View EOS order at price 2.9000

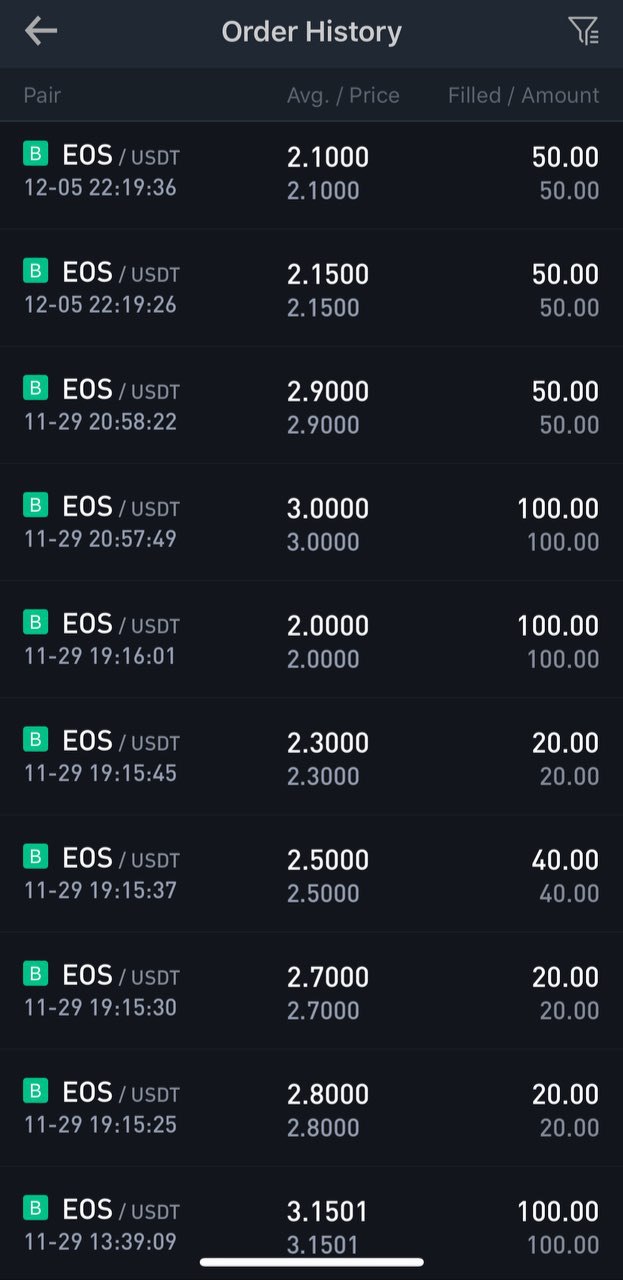[311, 405]
